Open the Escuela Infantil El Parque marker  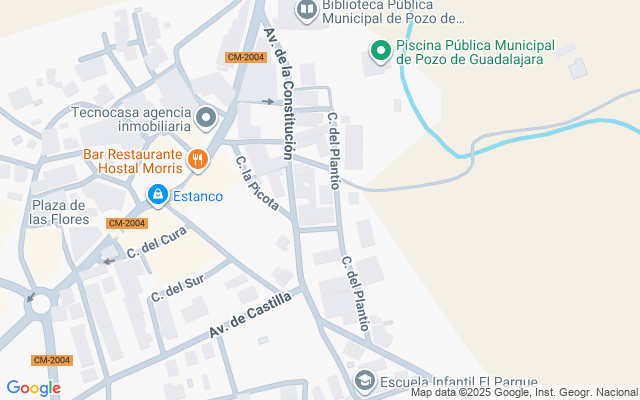pos(365,381)
